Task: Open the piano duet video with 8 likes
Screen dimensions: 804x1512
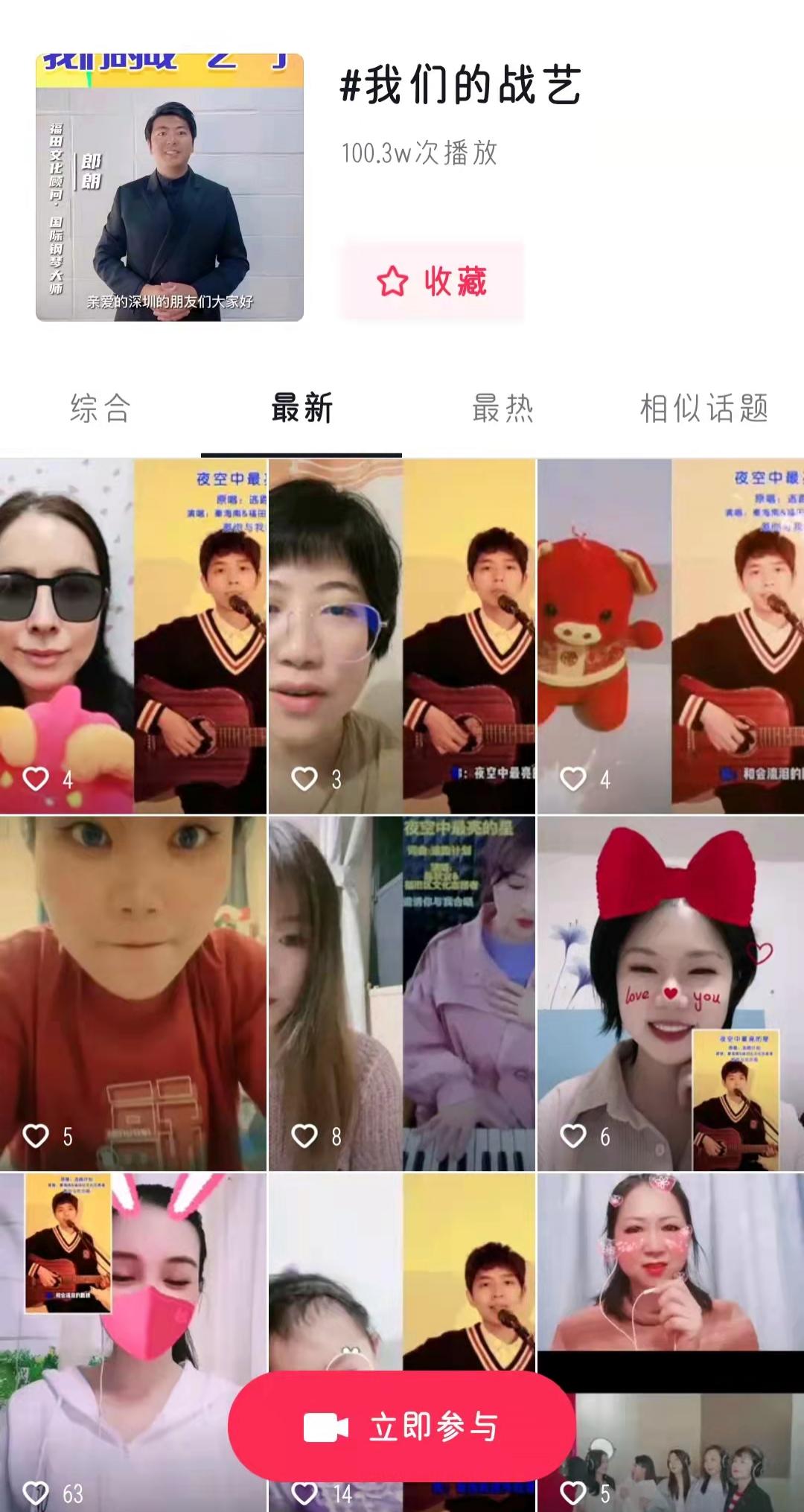Action: tap(402, 994)
